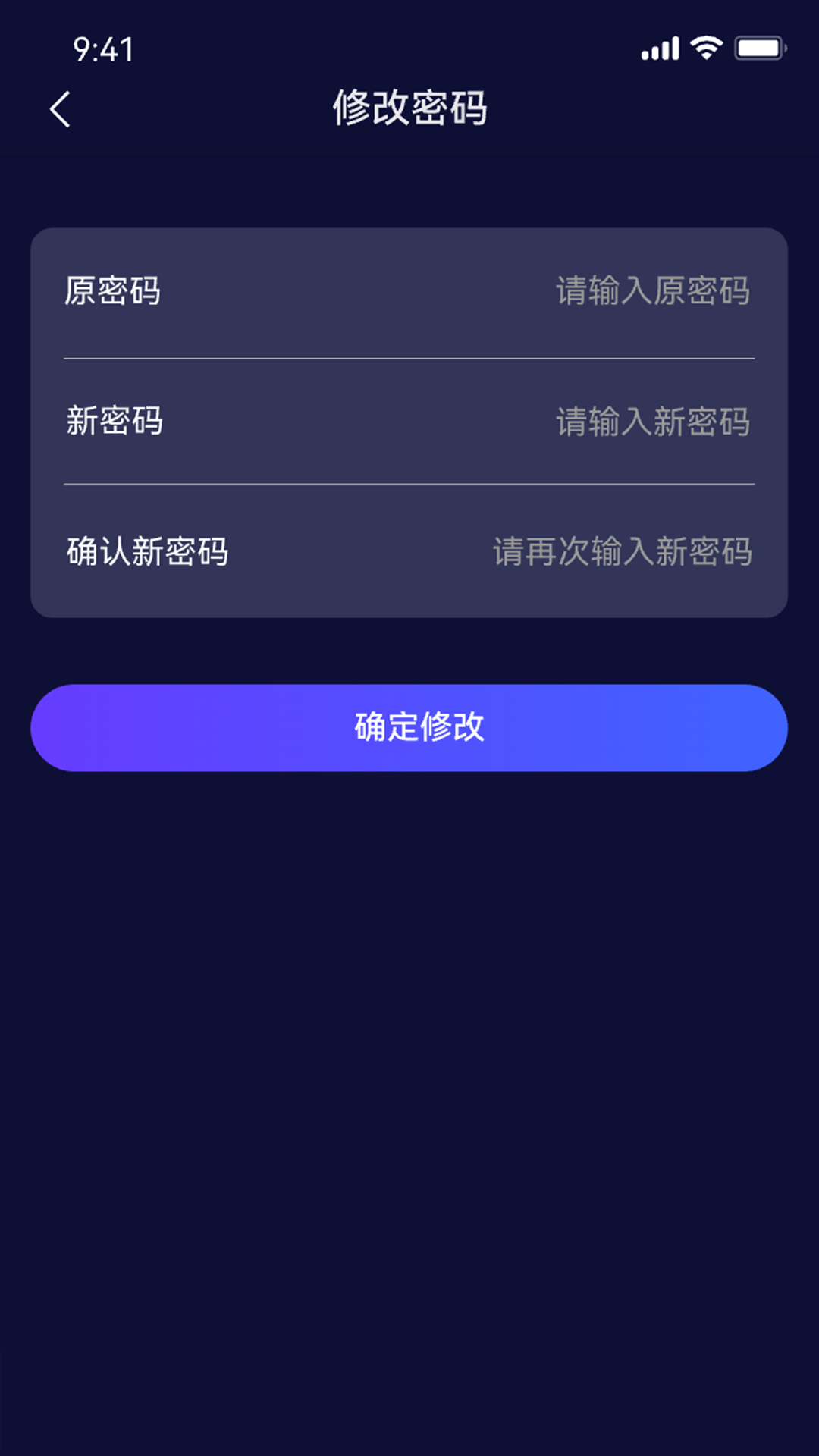The height and width of the screenshot is (1456, 819).
Task: Click inside the password form card
Action: coord(409,421)
